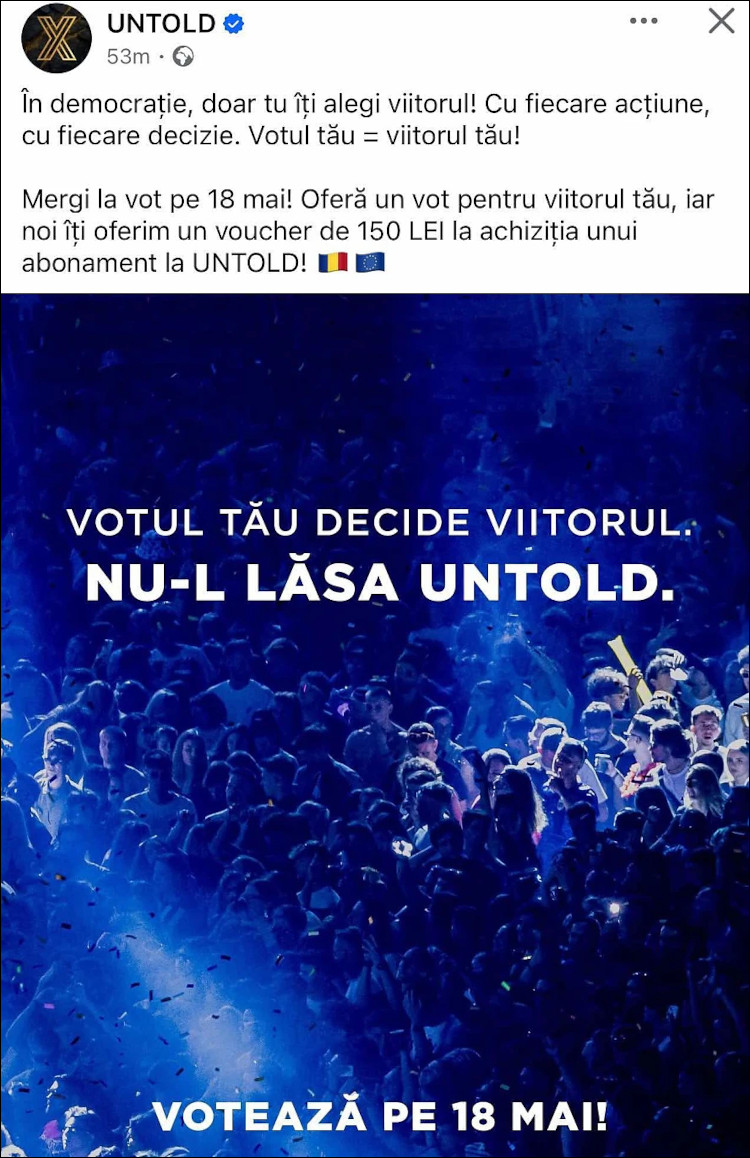Open UNTOLD's profile picture
This screenshot has height=1158, width=750.
point(56,38)
